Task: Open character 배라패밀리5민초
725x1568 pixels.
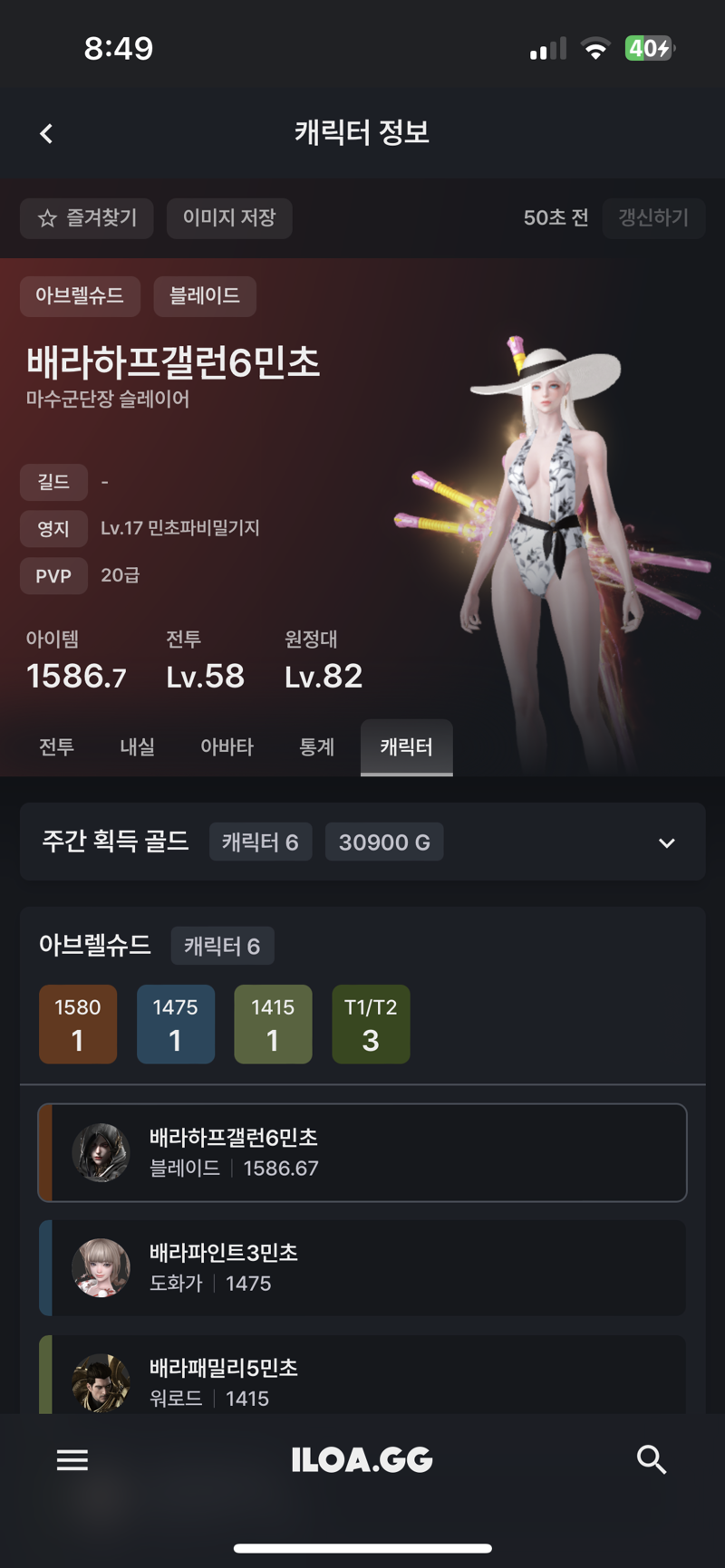Action: click(362, 1379)
